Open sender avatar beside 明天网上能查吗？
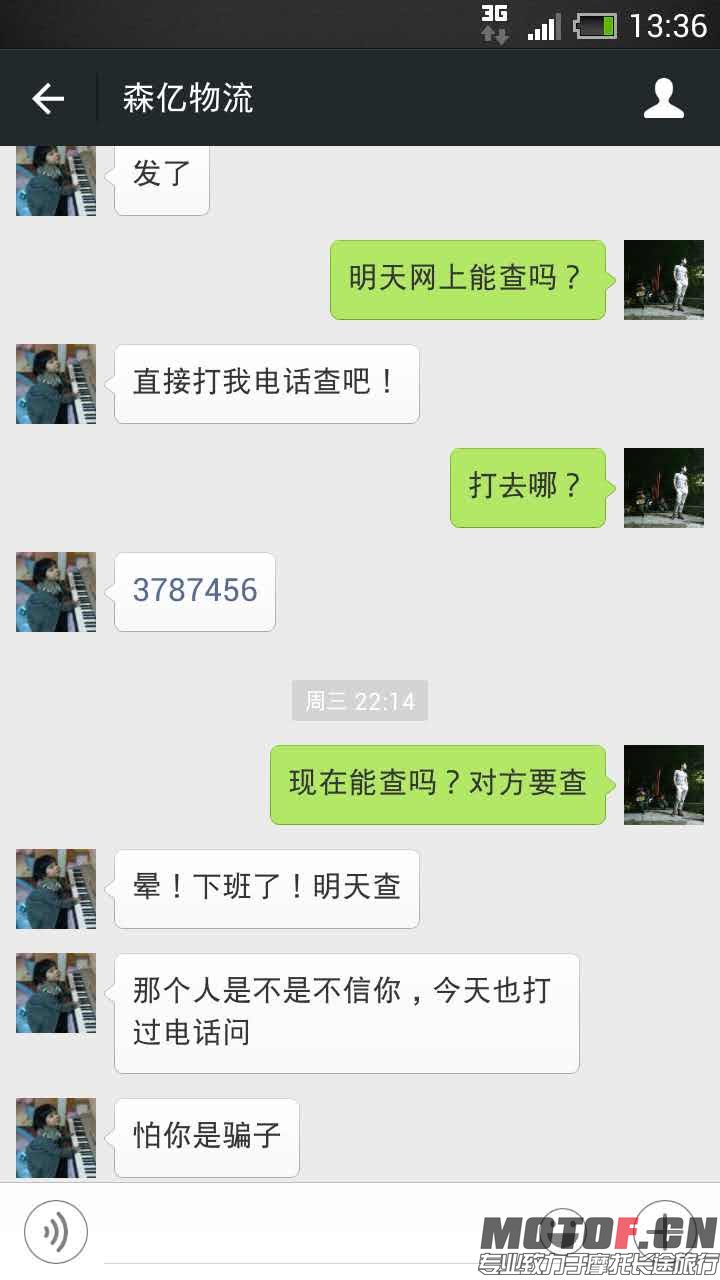This screenshot has height=1280, width=720. 663,280
